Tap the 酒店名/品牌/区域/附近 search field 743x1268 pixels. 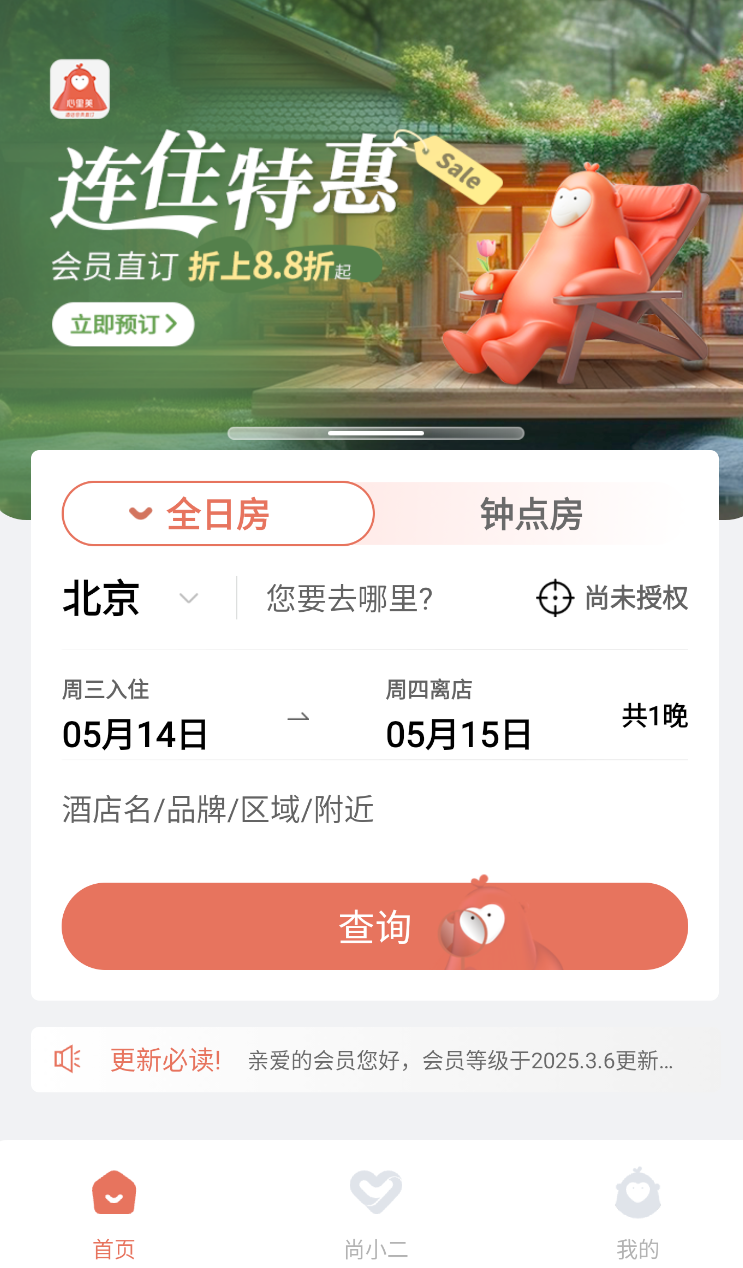click(375, 810)
